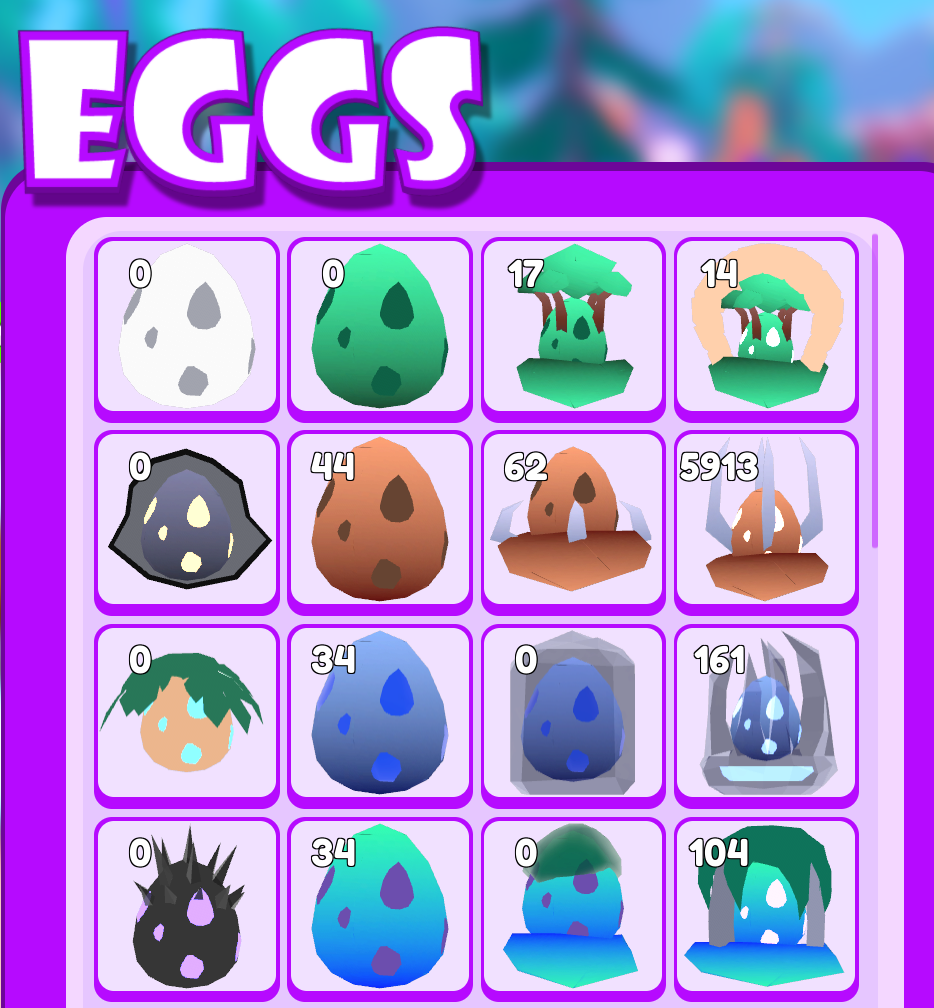Pick the black spiky egg
This screenshot has height=1008, width=934.
186,907
